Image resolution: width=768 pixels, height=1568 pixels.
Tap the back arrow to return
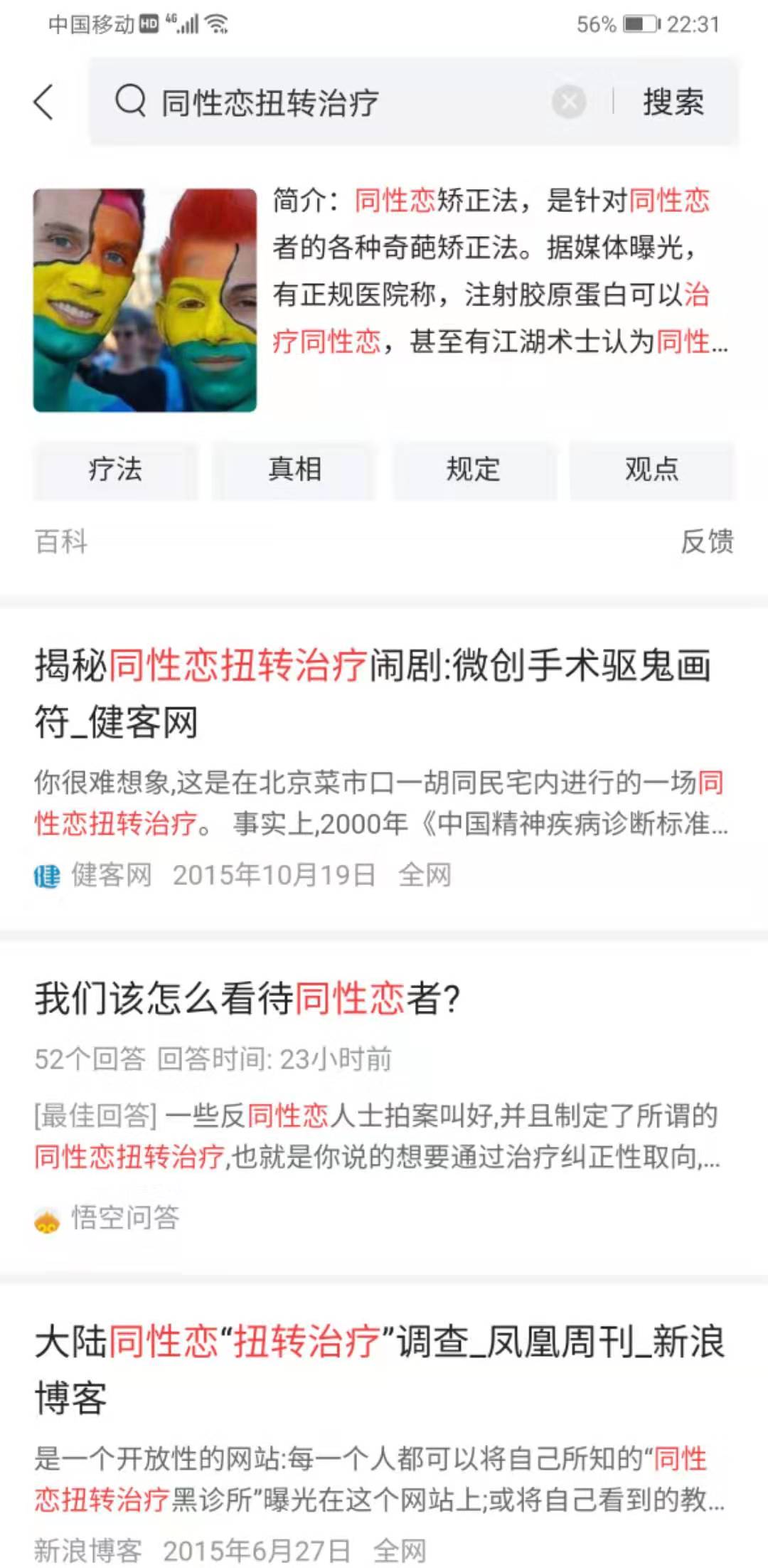tap(44, 103)
